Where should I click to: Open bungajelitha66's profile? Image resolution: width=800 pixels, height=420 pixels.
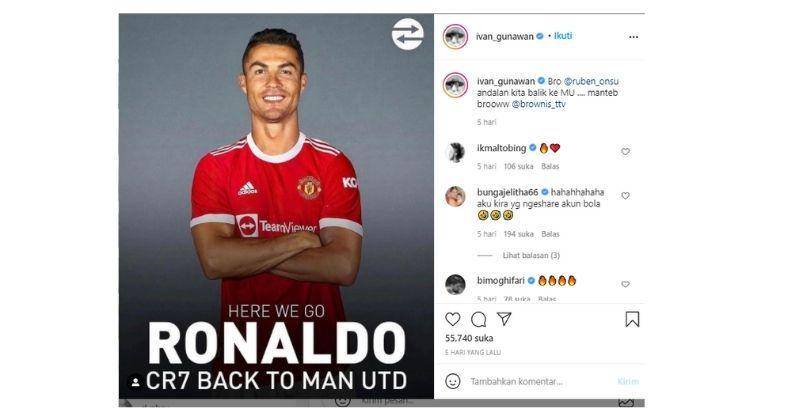[507, 190]
